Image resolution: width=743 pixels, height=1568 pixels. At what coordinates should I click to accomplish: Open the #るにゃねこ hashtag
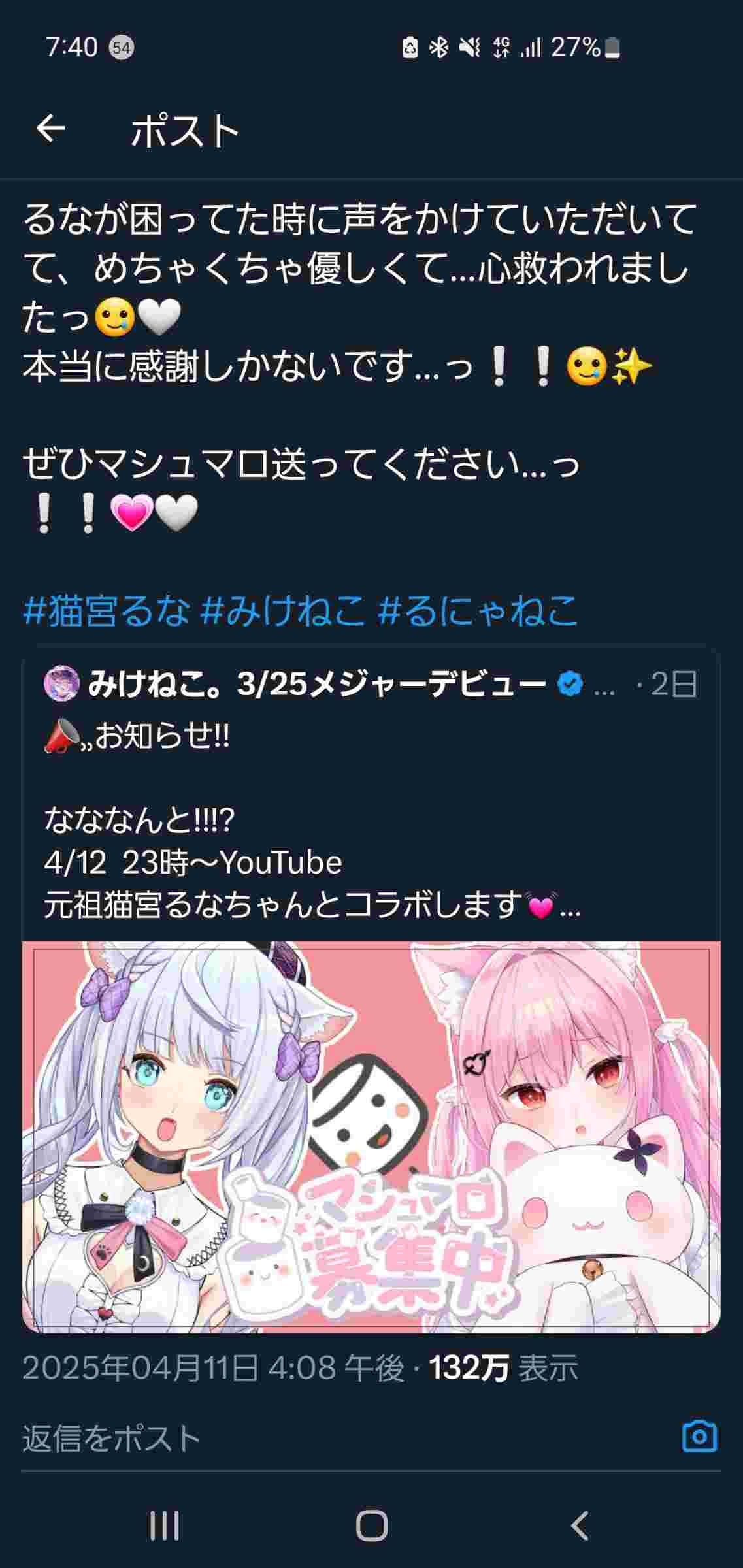coord(478,611)
